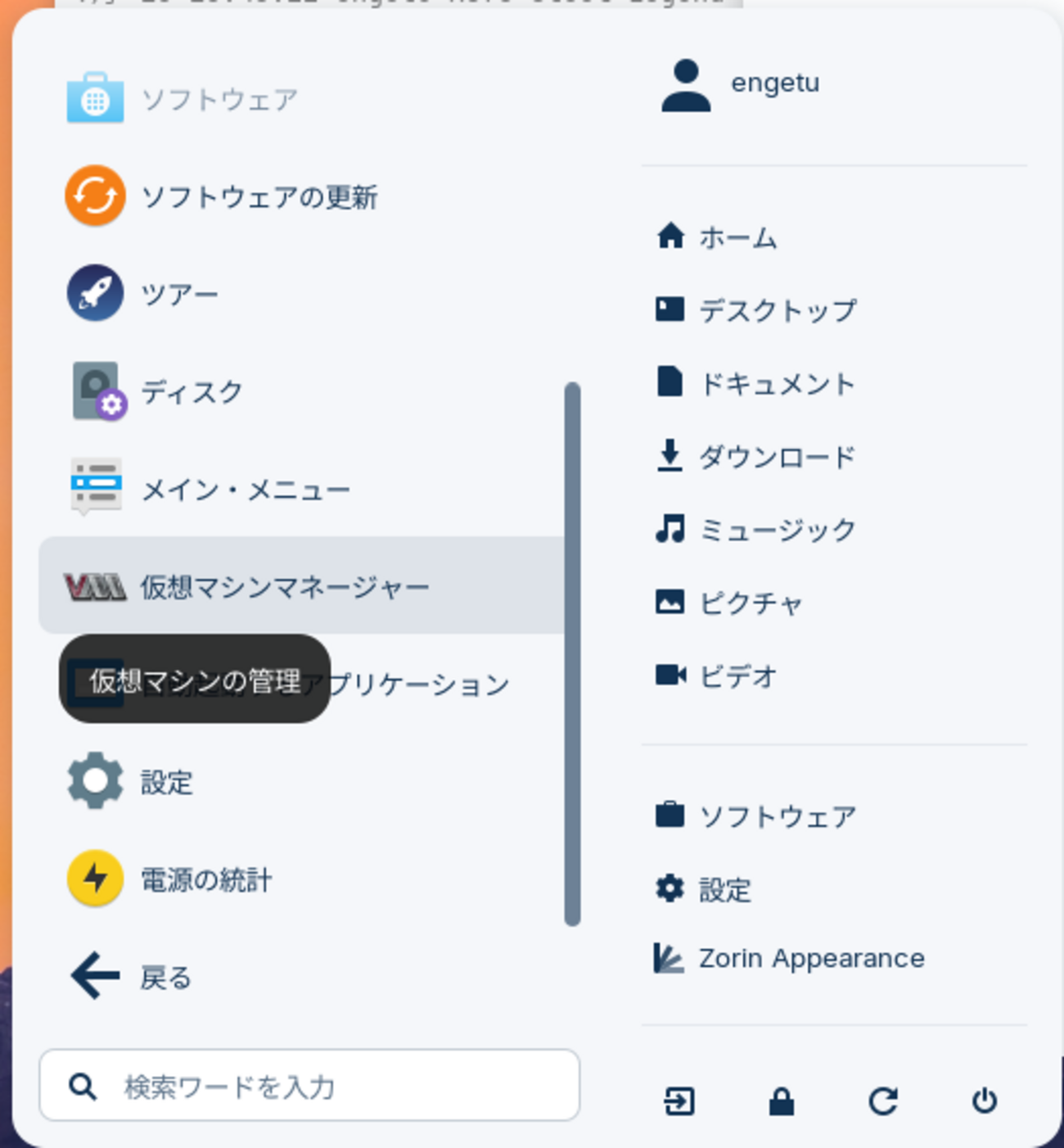1064x1148 pixels.
Task: Open the ピクチャ folder
Action: [x=749, y=603]
